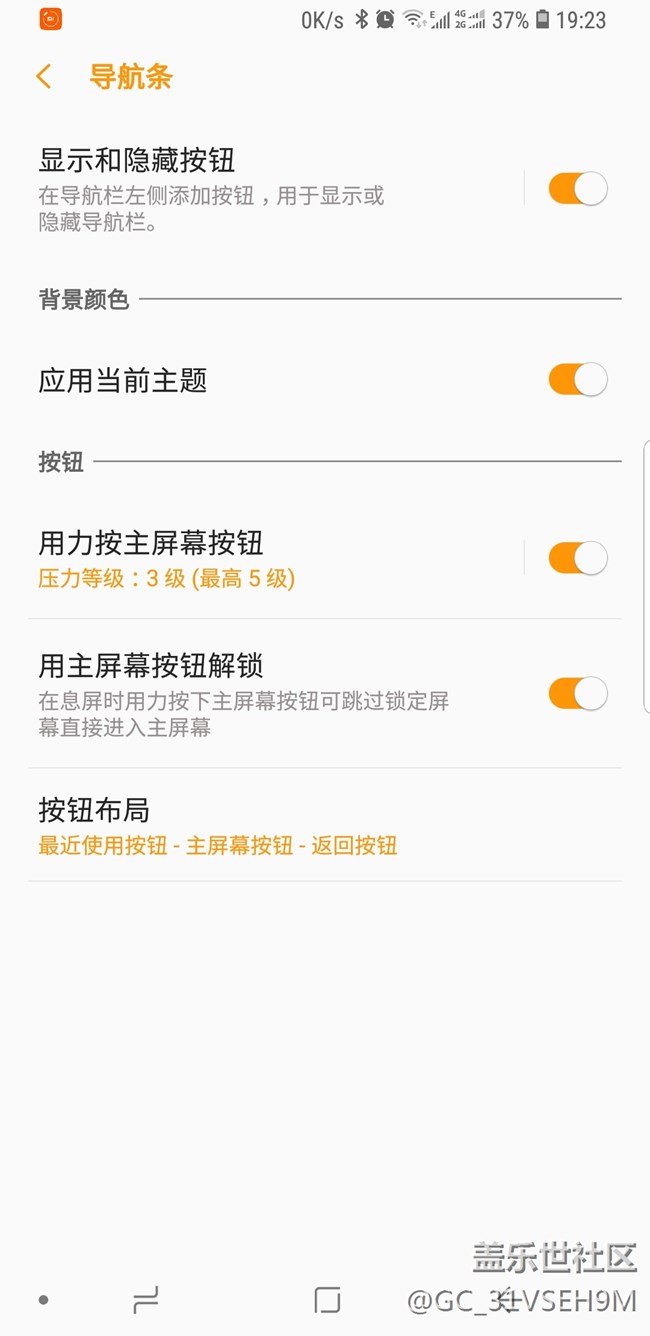This screenshot has height=1336, width=650.
Task: Go back from 导航条 settings
Action: pos(43,77)
